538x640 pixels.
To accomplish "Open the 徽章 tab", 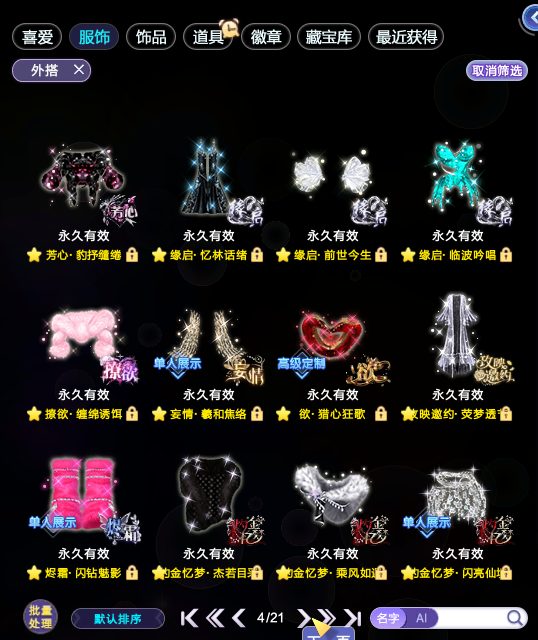I will [266, 37].
